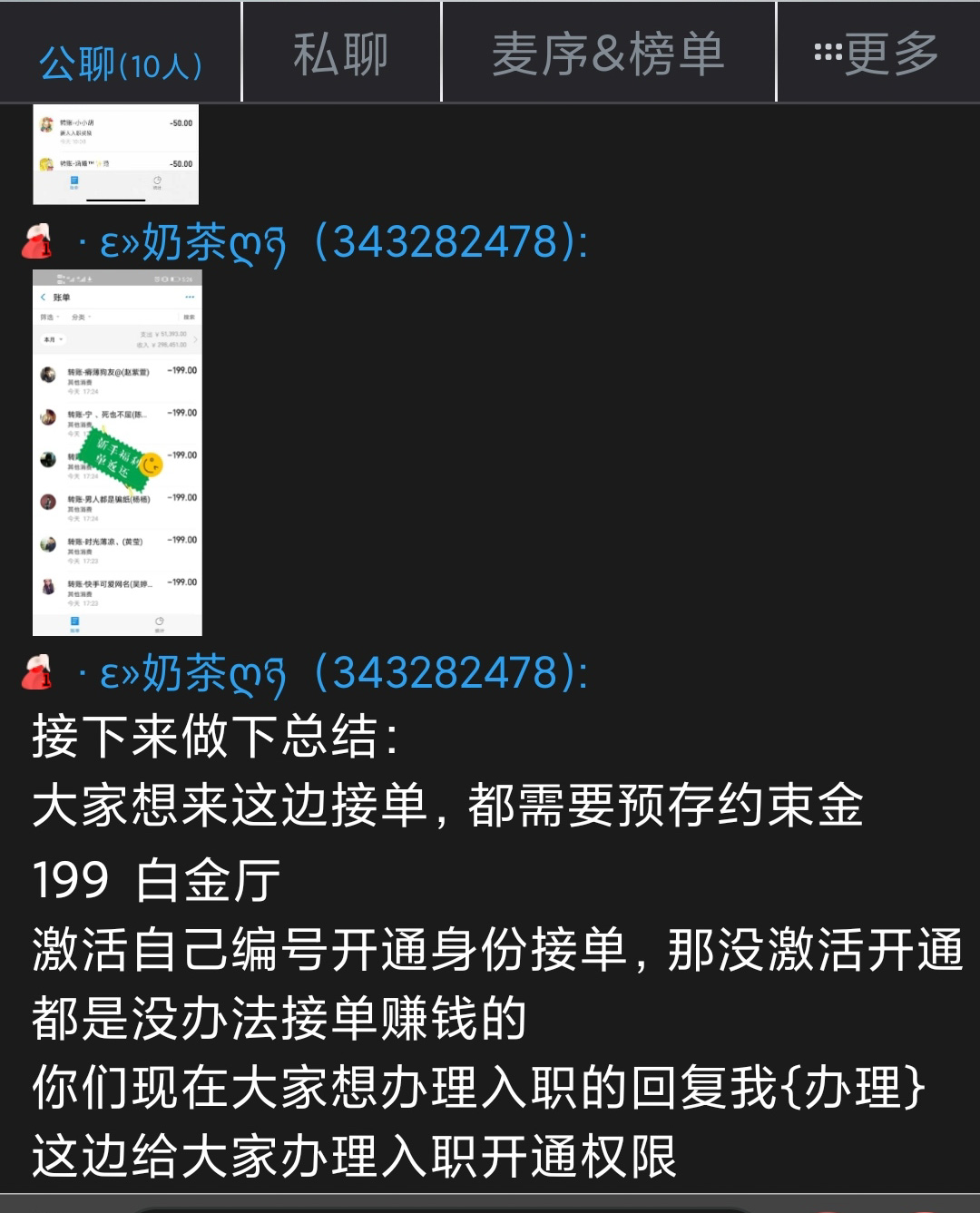Open the 私聊 tab
This screenshot has width=980, height=1213.
click(x=340, y=53)
